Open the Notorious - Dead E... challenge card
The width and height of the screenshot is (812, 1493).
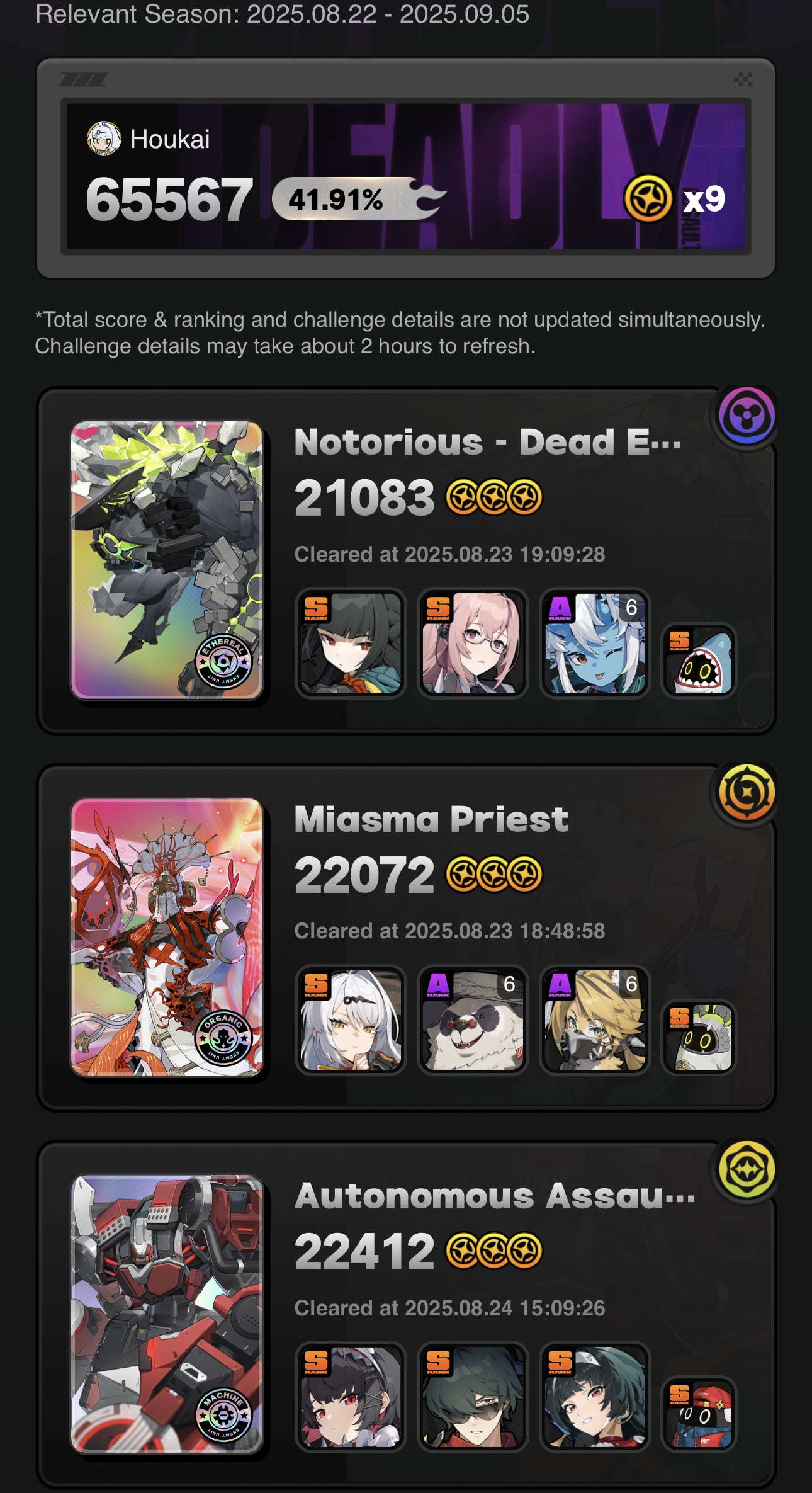point(406,560)
